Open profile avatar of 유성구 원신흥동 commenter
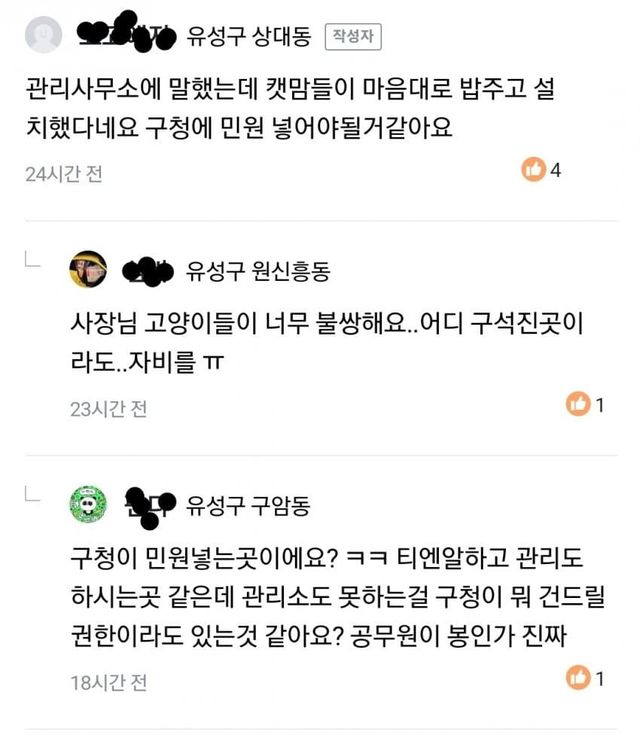Screen dimensions: 640x741 88,270
